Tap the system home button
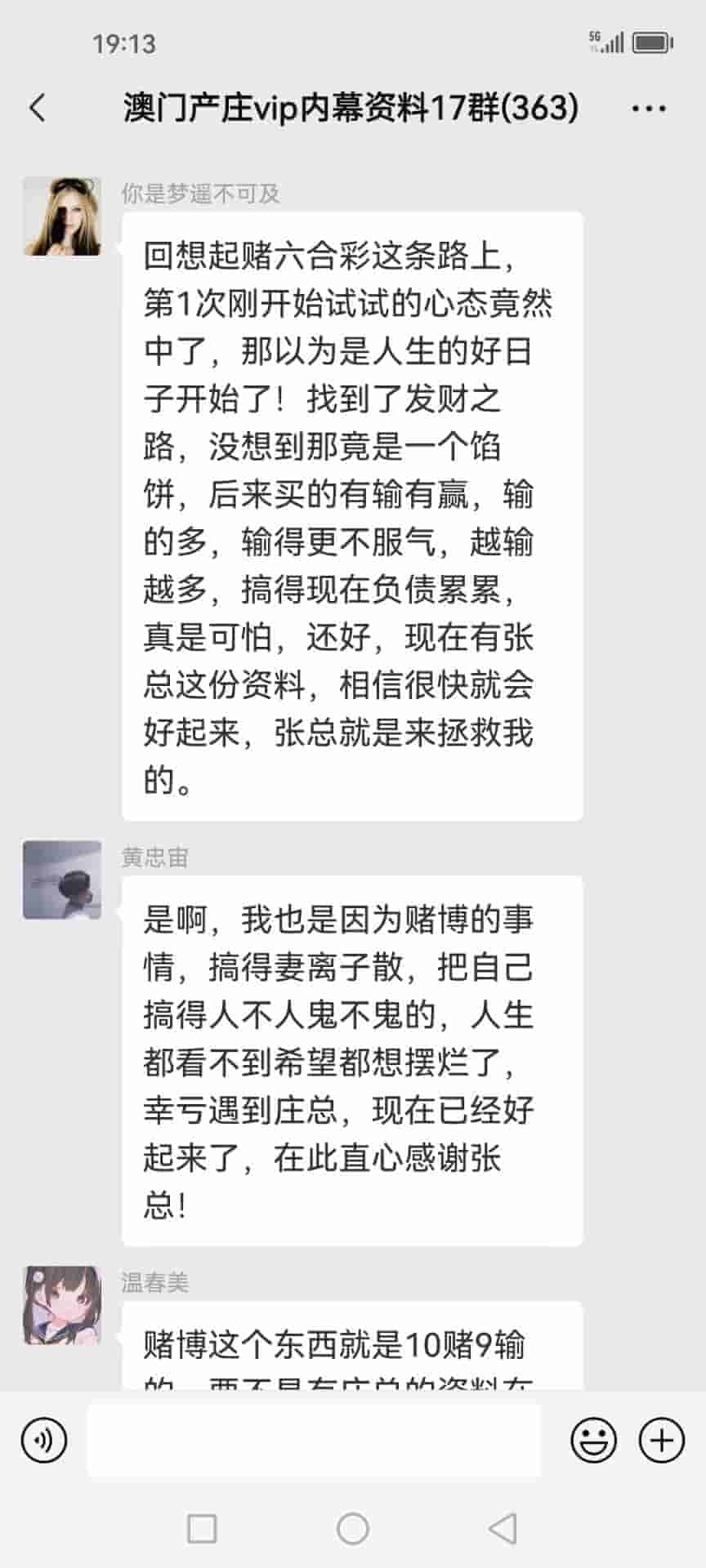Screen dimensions: 706x1568 [353, 1529]
